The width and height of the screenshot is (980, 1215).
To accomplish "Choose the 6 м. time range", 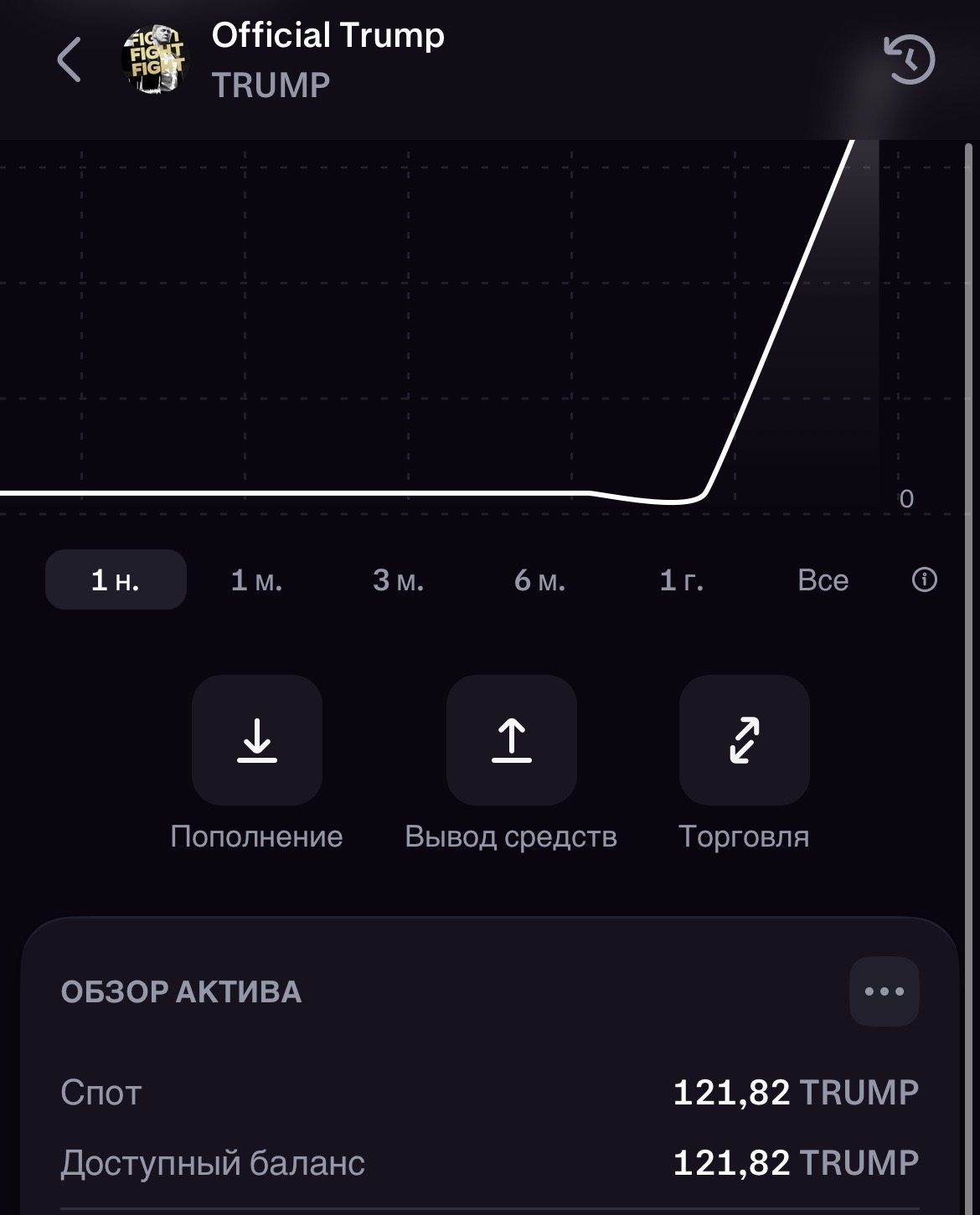I will click(539, 579).
